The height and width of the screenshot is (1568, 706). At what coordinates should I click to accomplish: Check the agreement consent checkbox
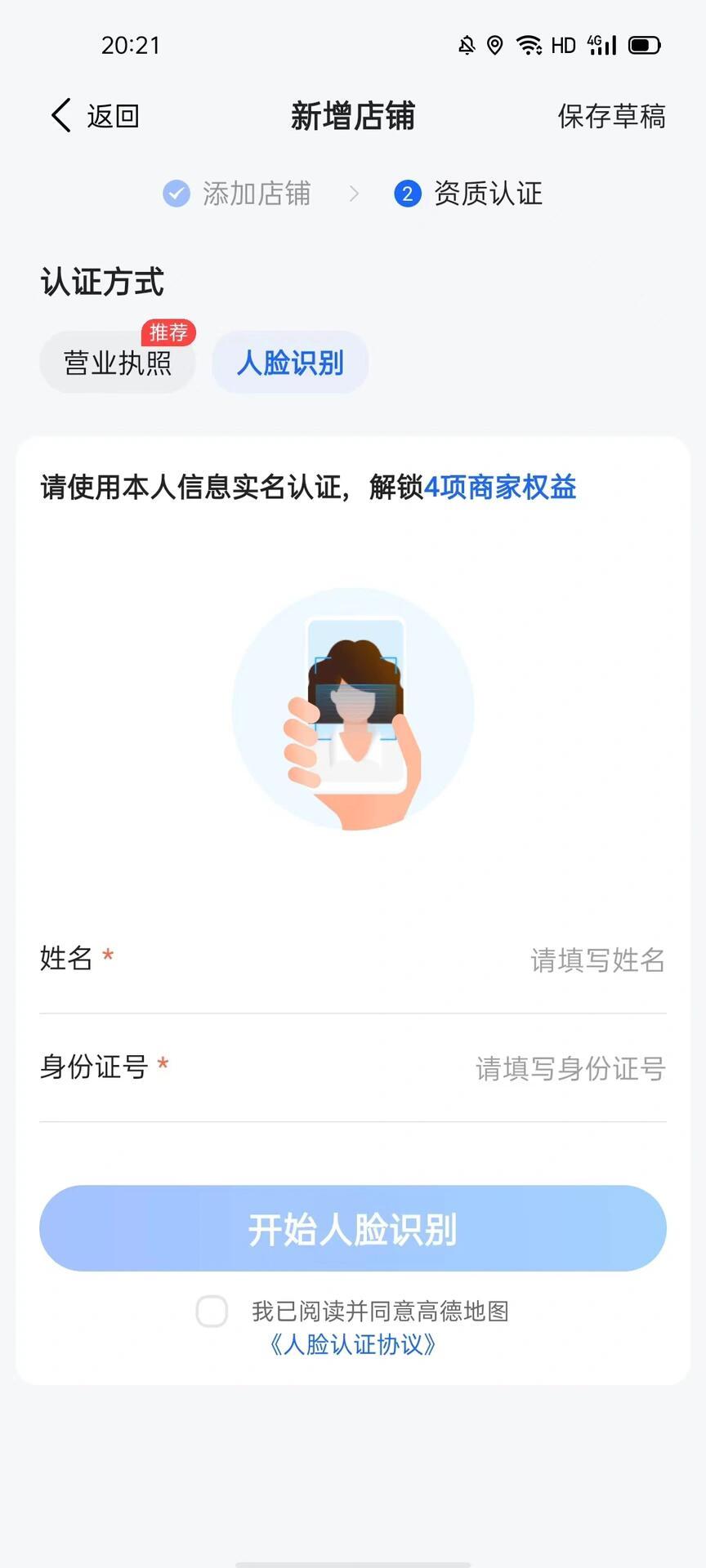click(212, 1311)
